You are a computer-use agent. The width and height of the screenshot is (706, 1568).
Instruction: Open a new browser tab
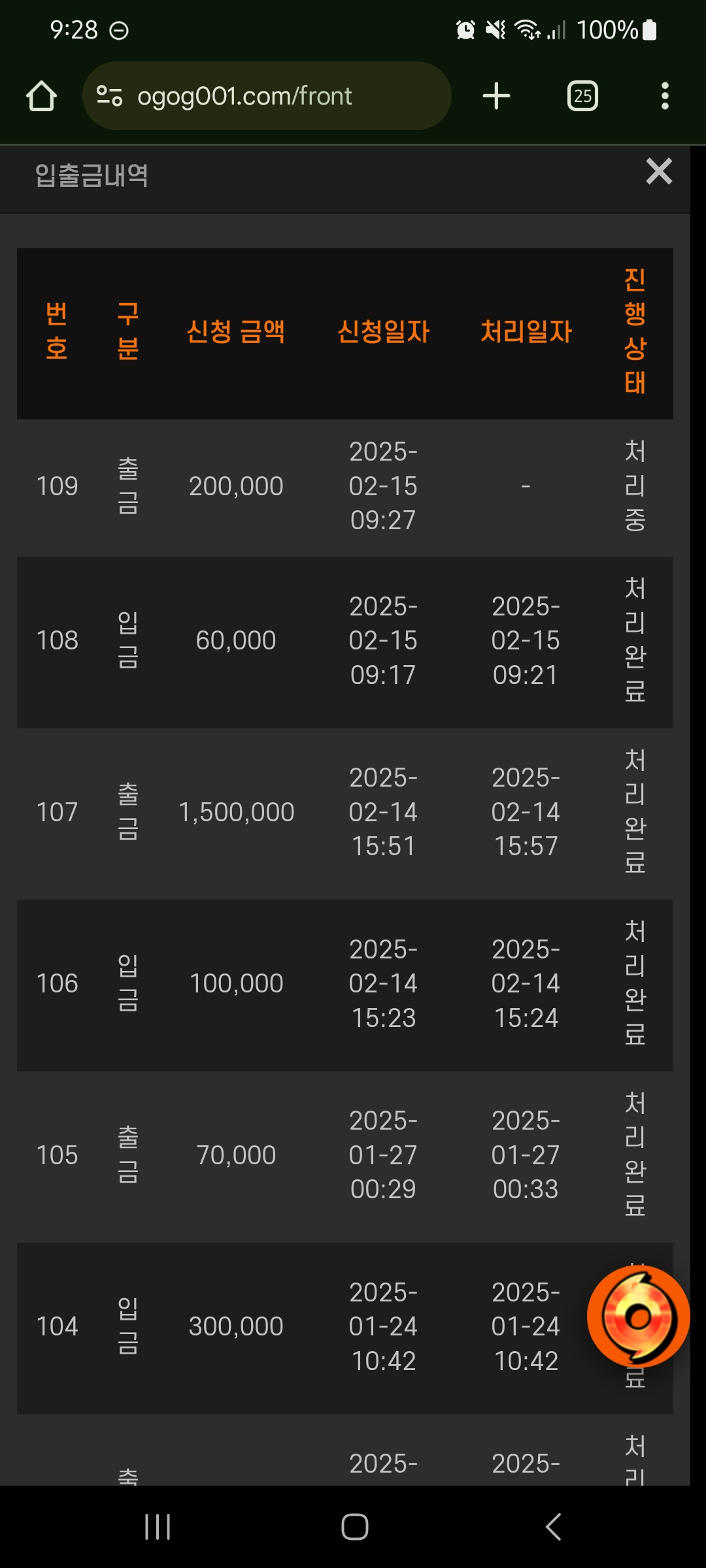(496, 96)
